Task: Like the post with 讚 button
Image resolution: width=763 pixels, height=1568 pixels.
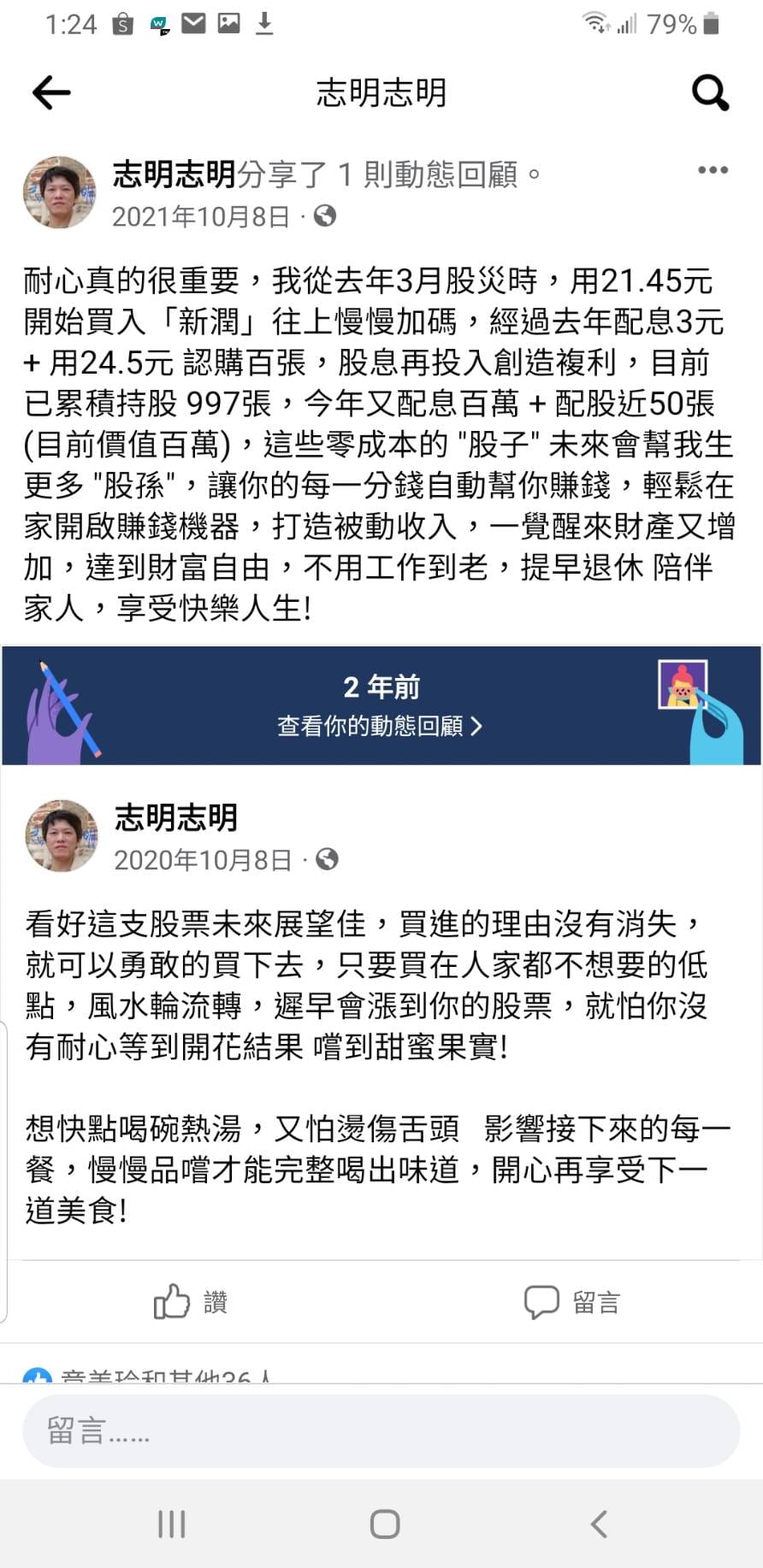Action: pos(190,1302)
